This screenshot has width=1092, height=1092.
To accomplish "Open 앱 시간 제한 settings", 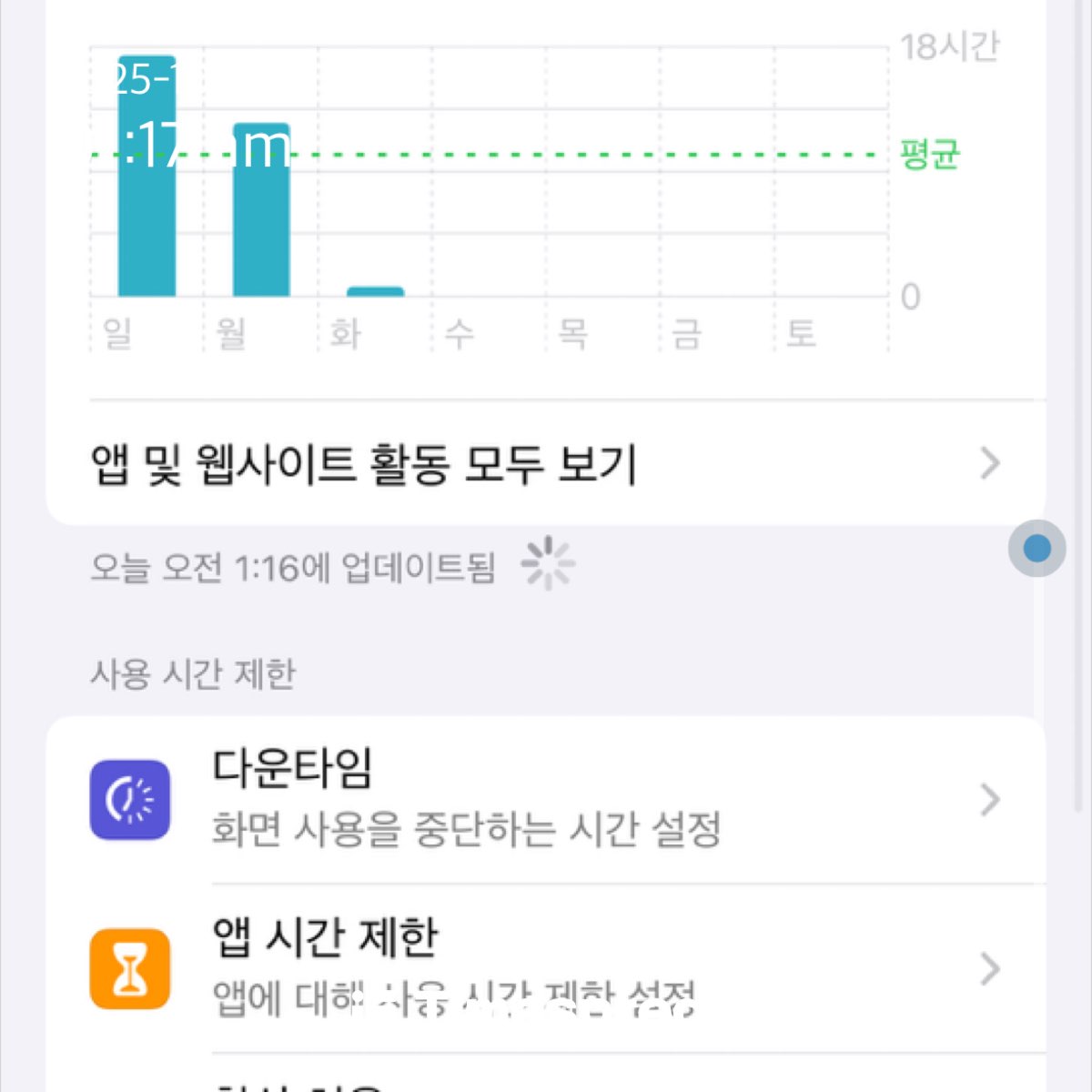I will pyautogui.click(x=544, y=968).
